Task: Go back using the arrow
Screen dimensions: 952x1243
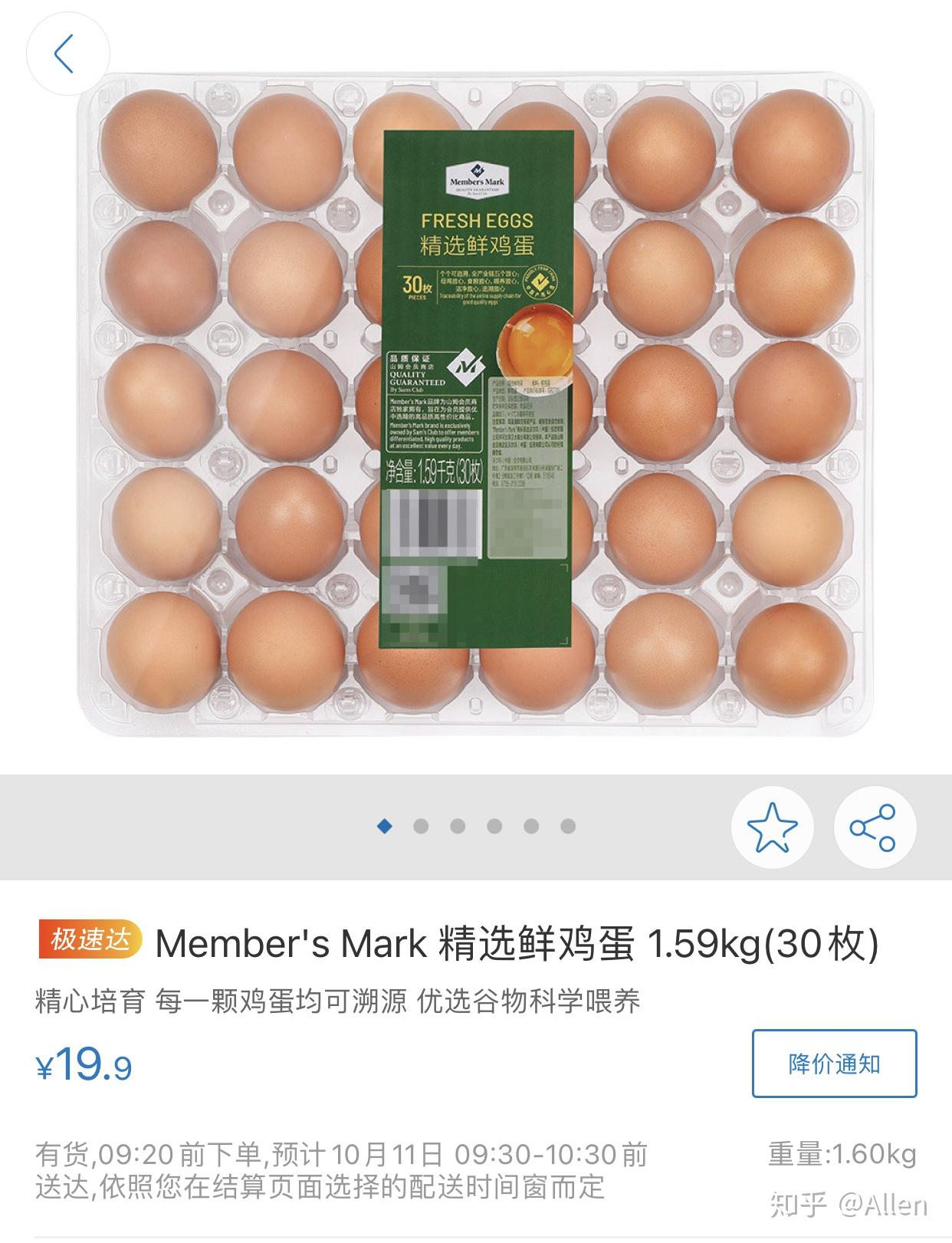Action: [67, 54]
